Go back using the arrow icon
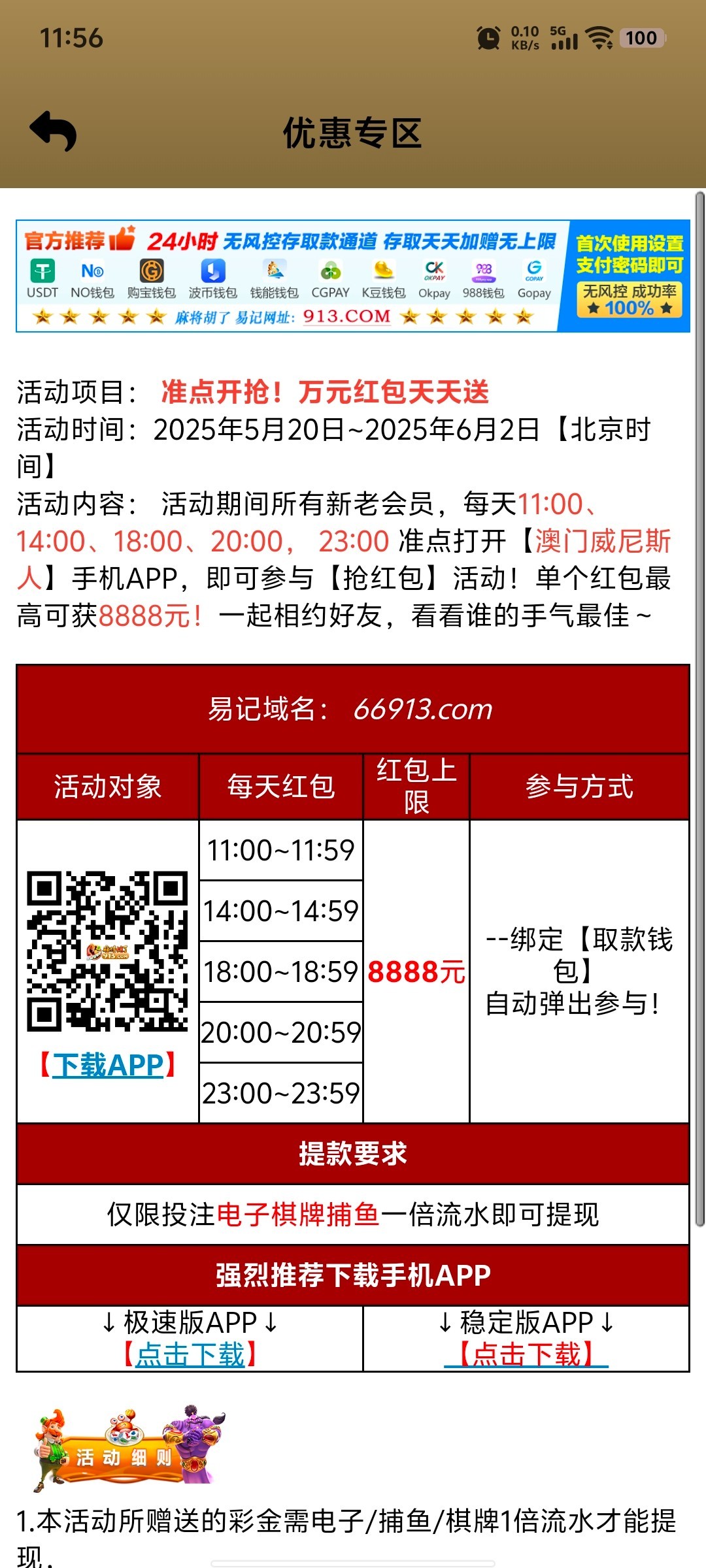 pyautogui.click(x=54, y=132)
